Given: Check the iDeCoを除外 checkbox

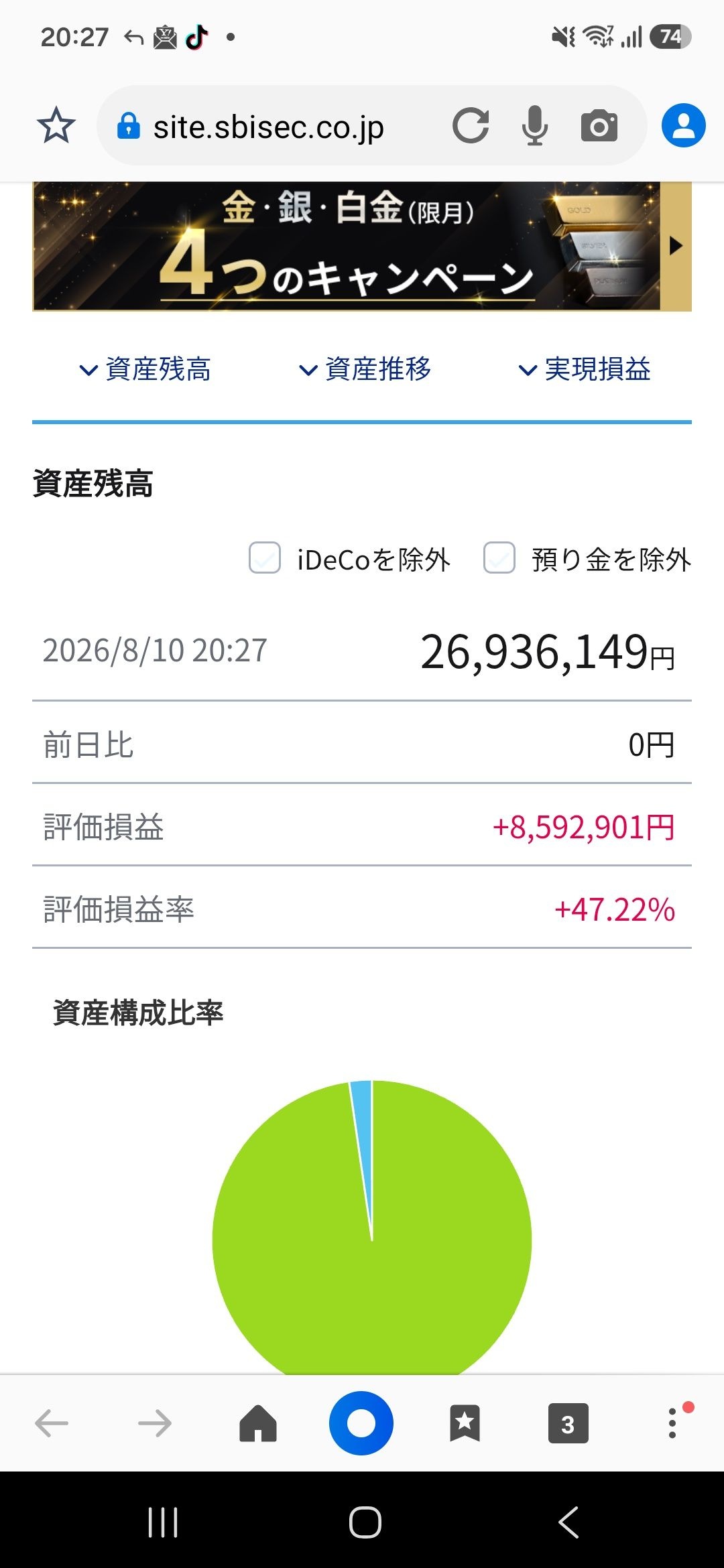Looking at the screenshot, I should [265, 558].
